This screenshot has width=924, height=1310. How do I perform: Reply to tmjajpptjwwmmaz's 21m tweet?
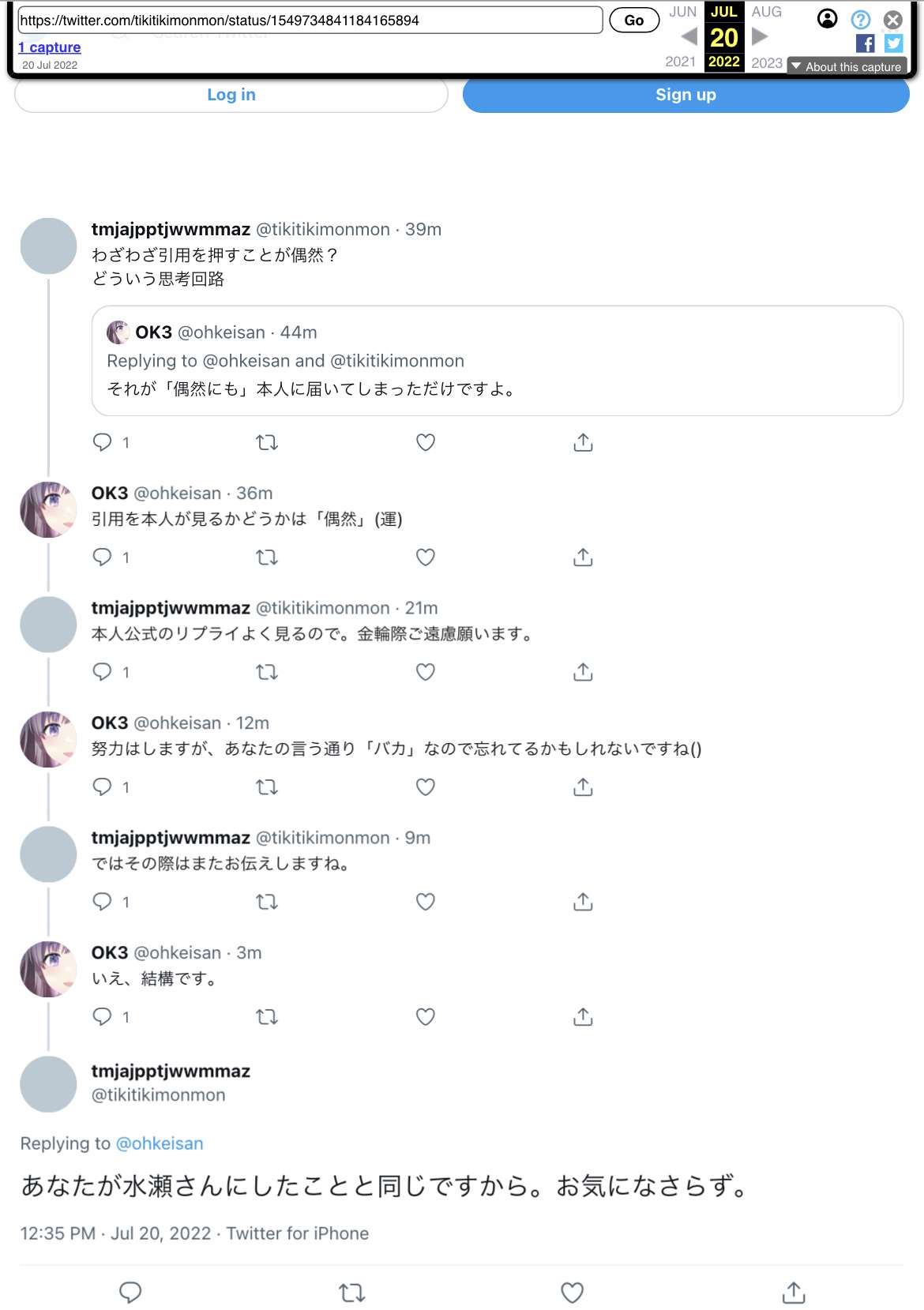point(103,672)
